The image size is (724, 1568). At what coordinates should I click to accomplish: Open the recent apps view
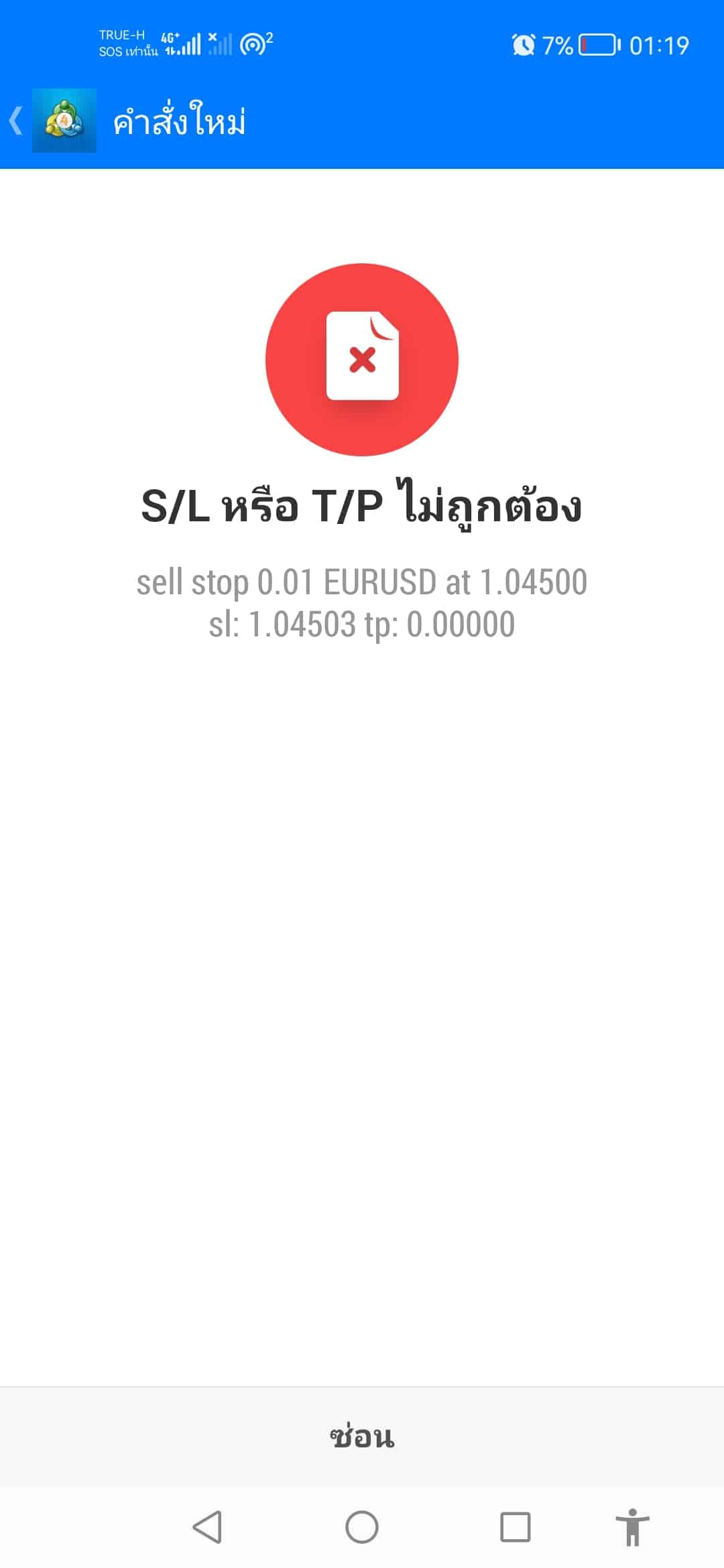[x=516, y=1527]
